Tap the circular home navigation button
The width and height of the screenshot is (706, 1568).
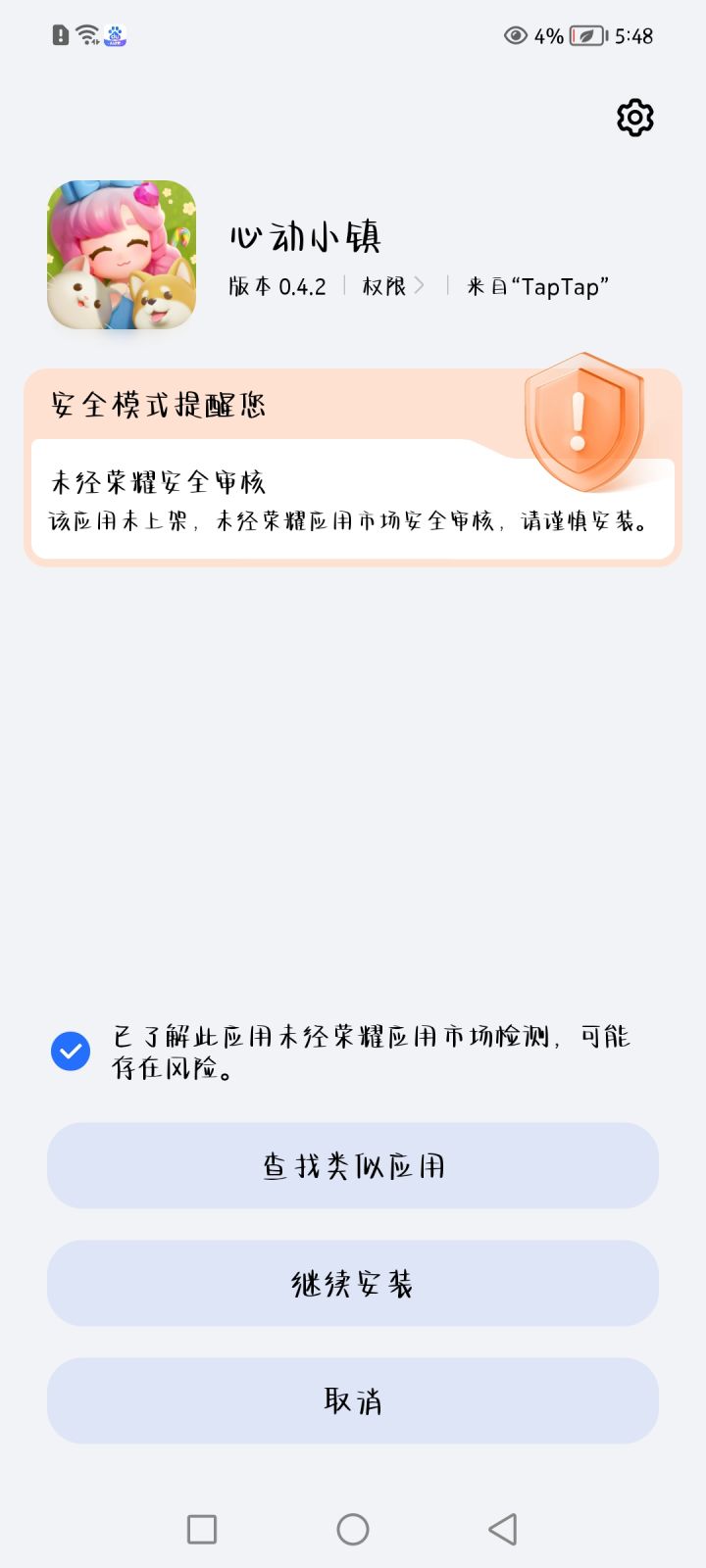pos(353,1528)
